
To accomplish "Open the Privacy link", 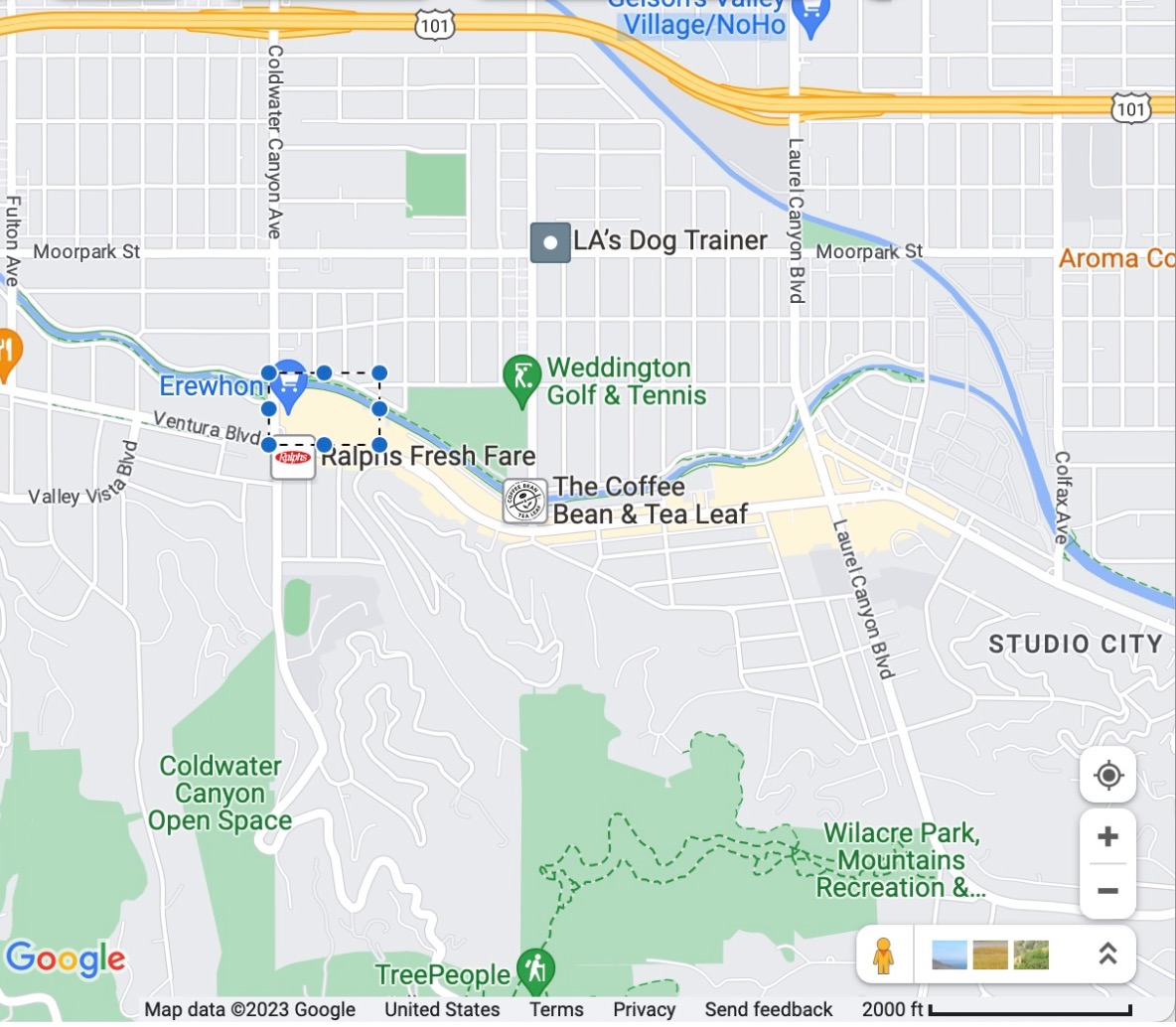I will [644, 1009].
